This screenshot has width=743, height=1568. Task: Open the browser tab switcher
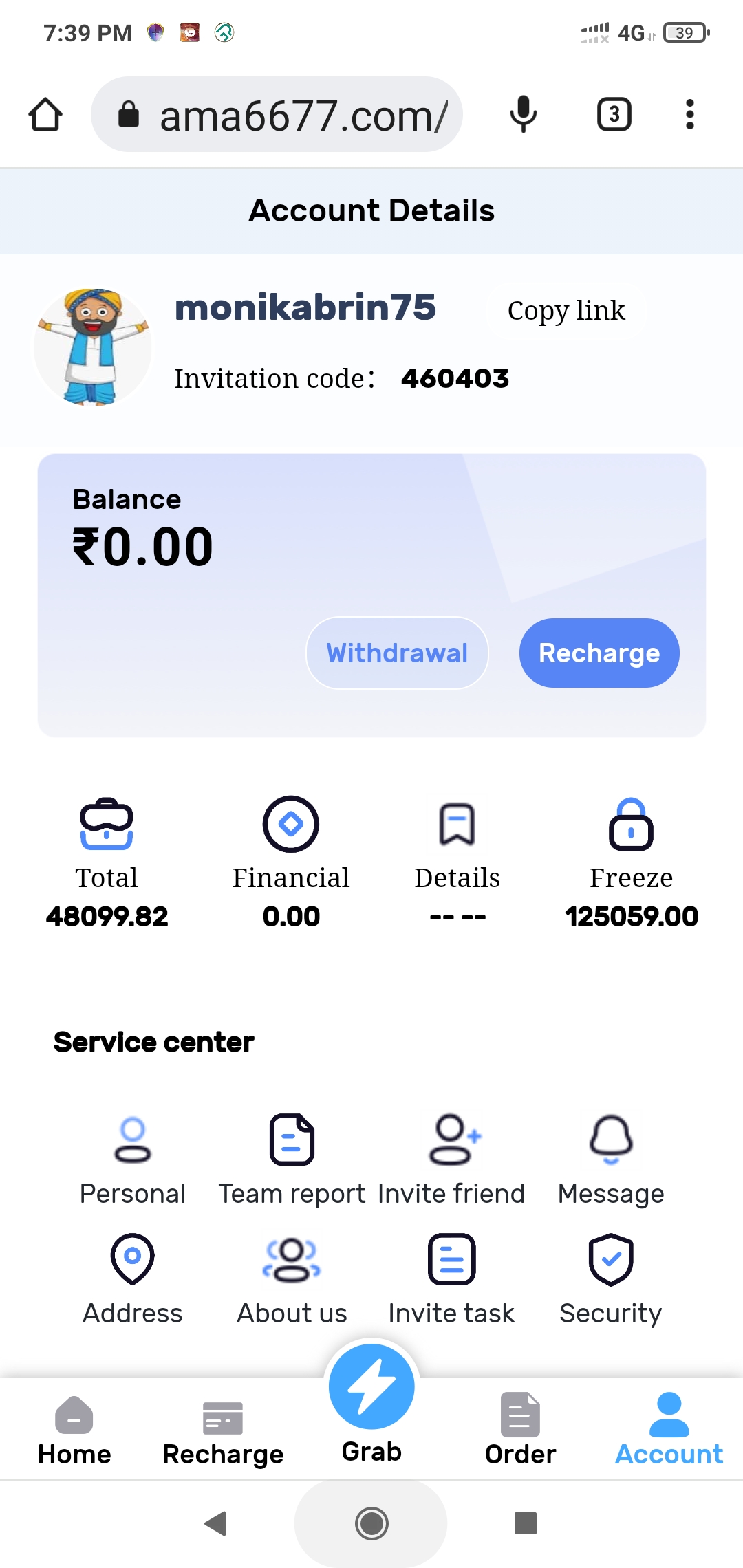614,114
